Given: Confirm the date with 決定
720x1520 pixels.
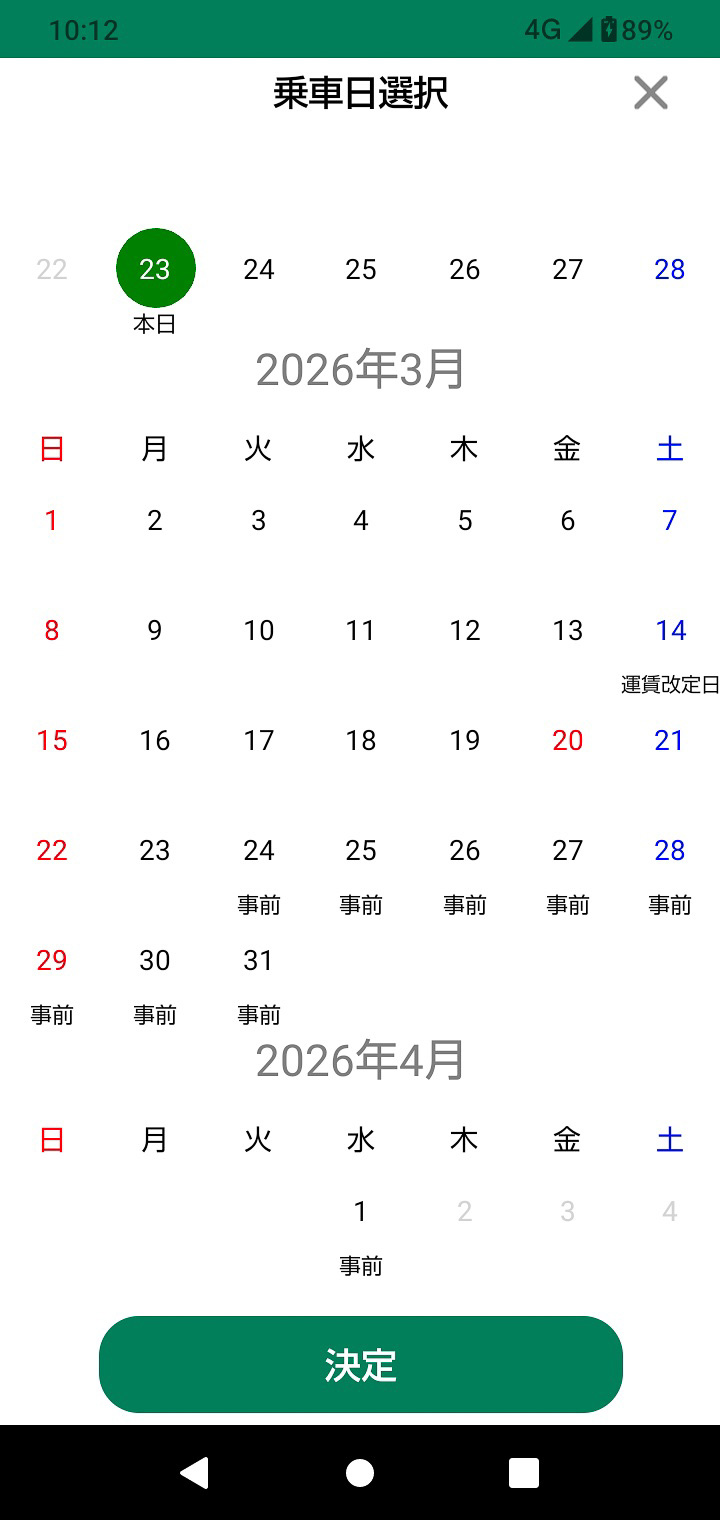Looking at the screenshot, I should 360,1365.
